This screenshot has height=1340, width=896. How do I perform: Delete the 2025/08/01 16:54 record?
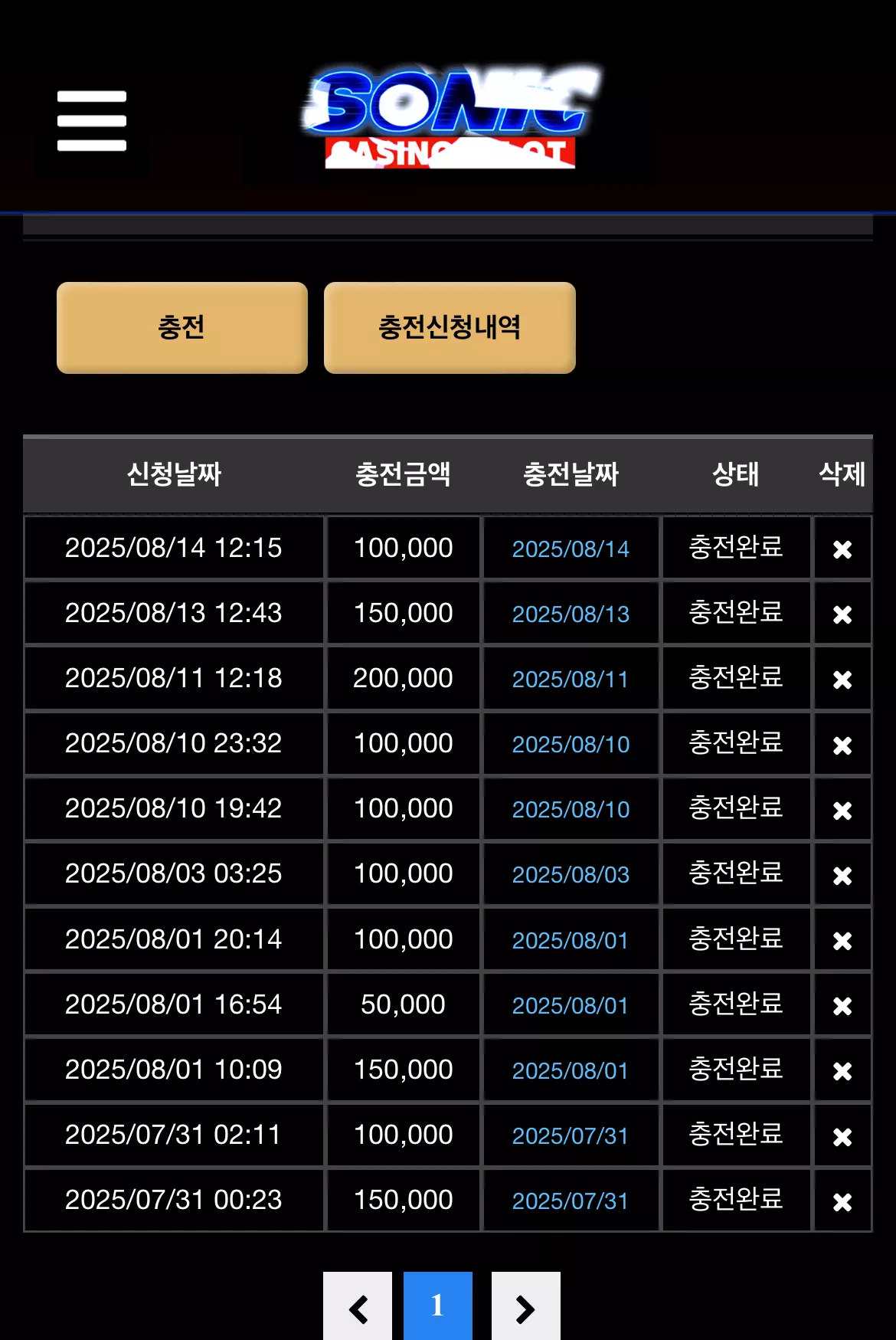click(842, 1005)
